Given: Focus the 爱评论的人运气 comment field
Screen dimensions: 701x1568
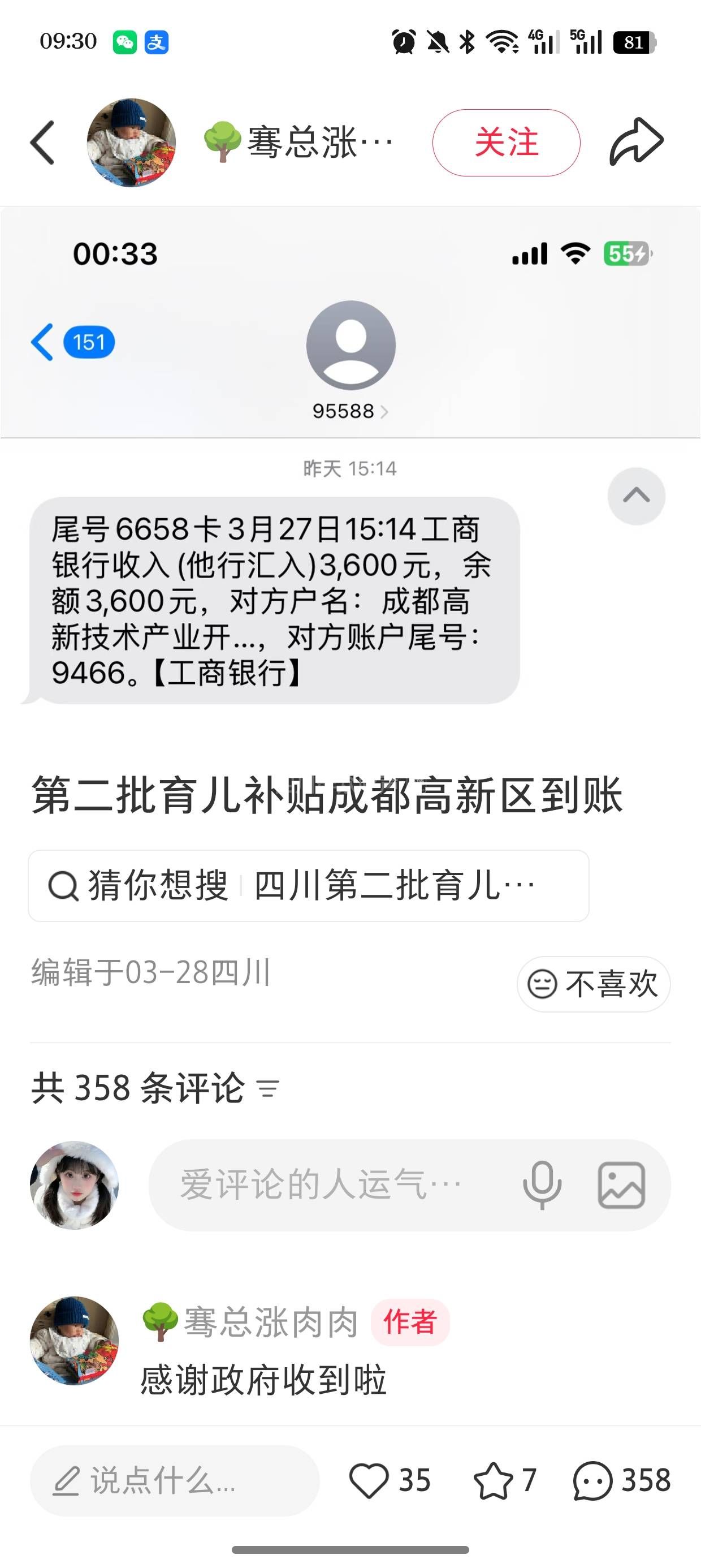Looking at the screenshot, I should coord(328,1185).
